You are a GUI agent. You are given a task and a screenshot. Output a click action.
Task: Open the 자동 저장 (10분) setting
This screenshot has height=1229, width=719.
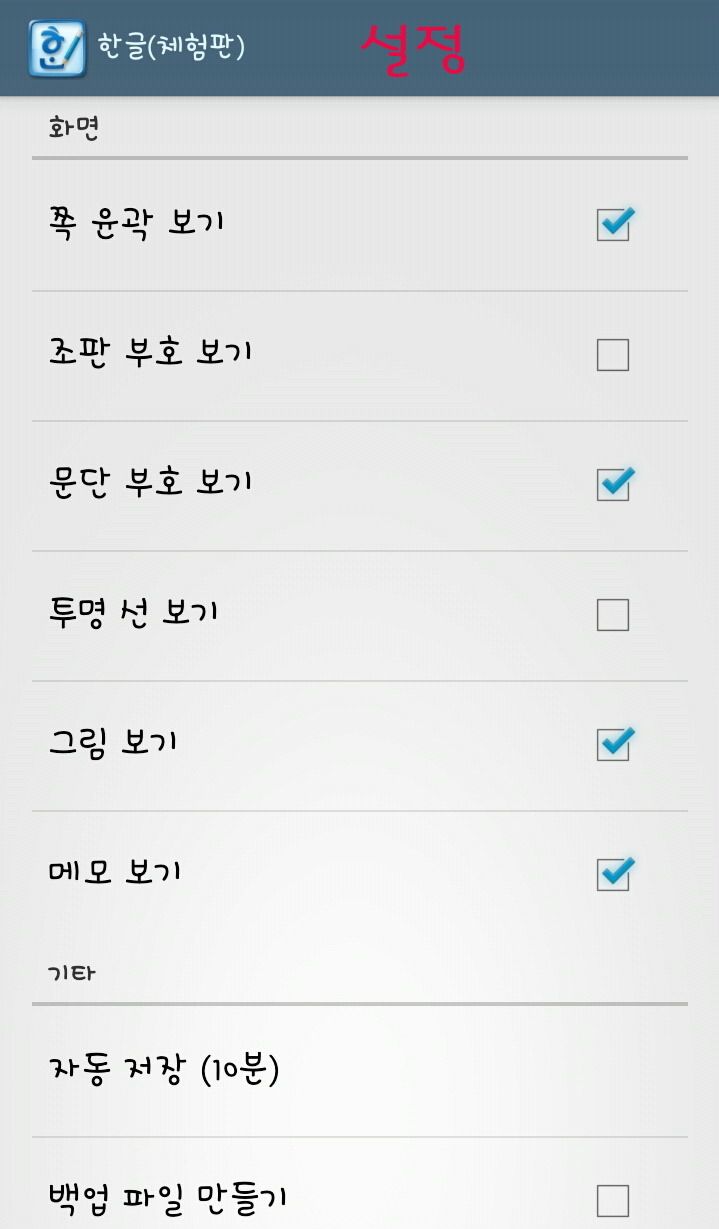pos(360,1071)
